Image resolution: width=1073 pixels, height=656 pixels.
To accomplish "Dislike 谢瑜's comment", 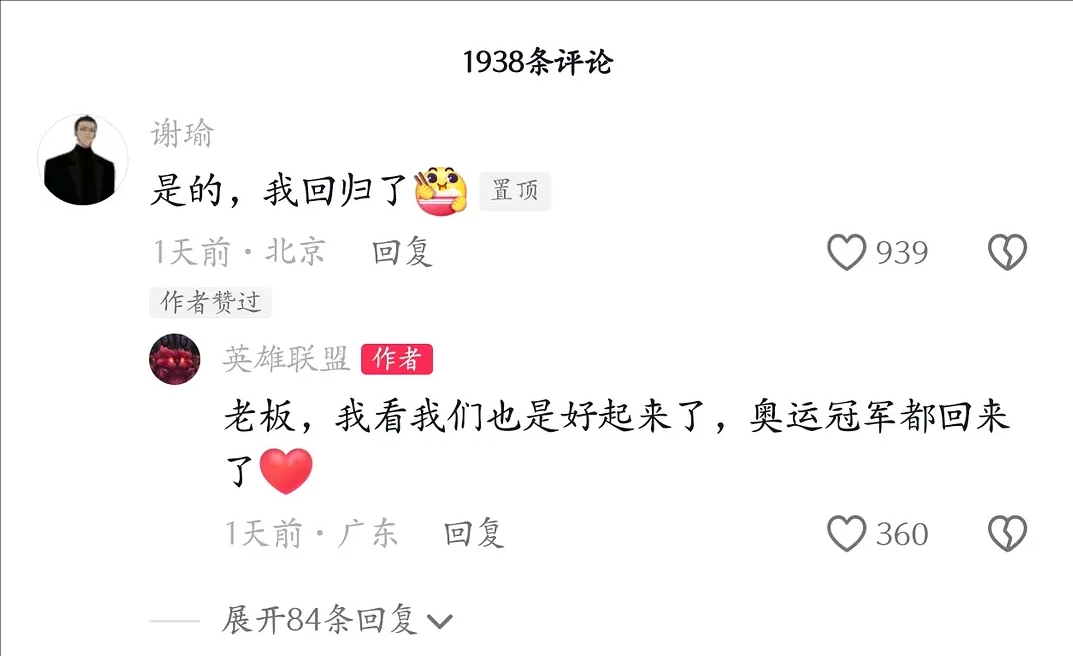I will (1007, 253).
